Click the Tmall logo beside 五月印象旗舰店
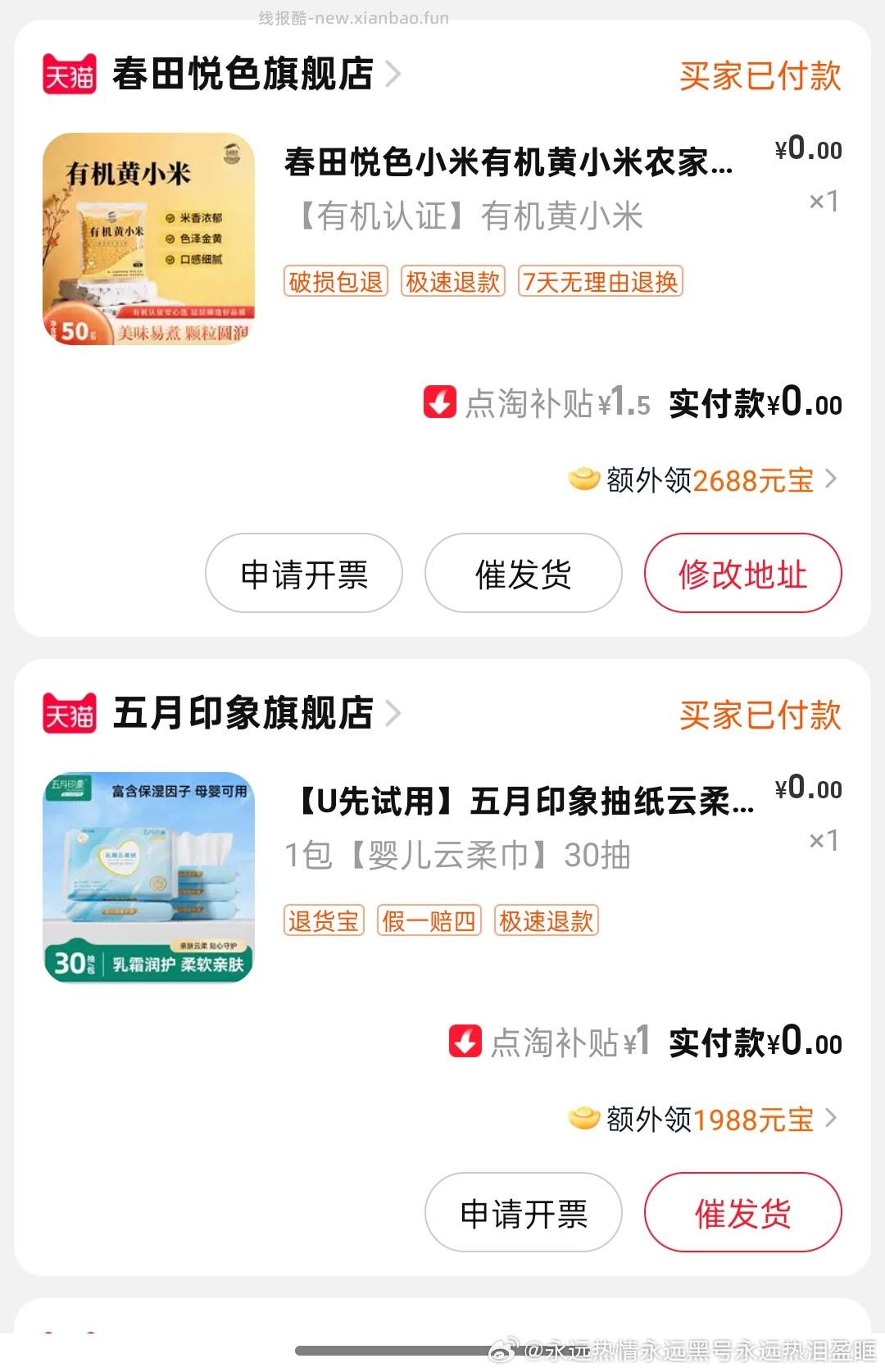 coord(70,715)
